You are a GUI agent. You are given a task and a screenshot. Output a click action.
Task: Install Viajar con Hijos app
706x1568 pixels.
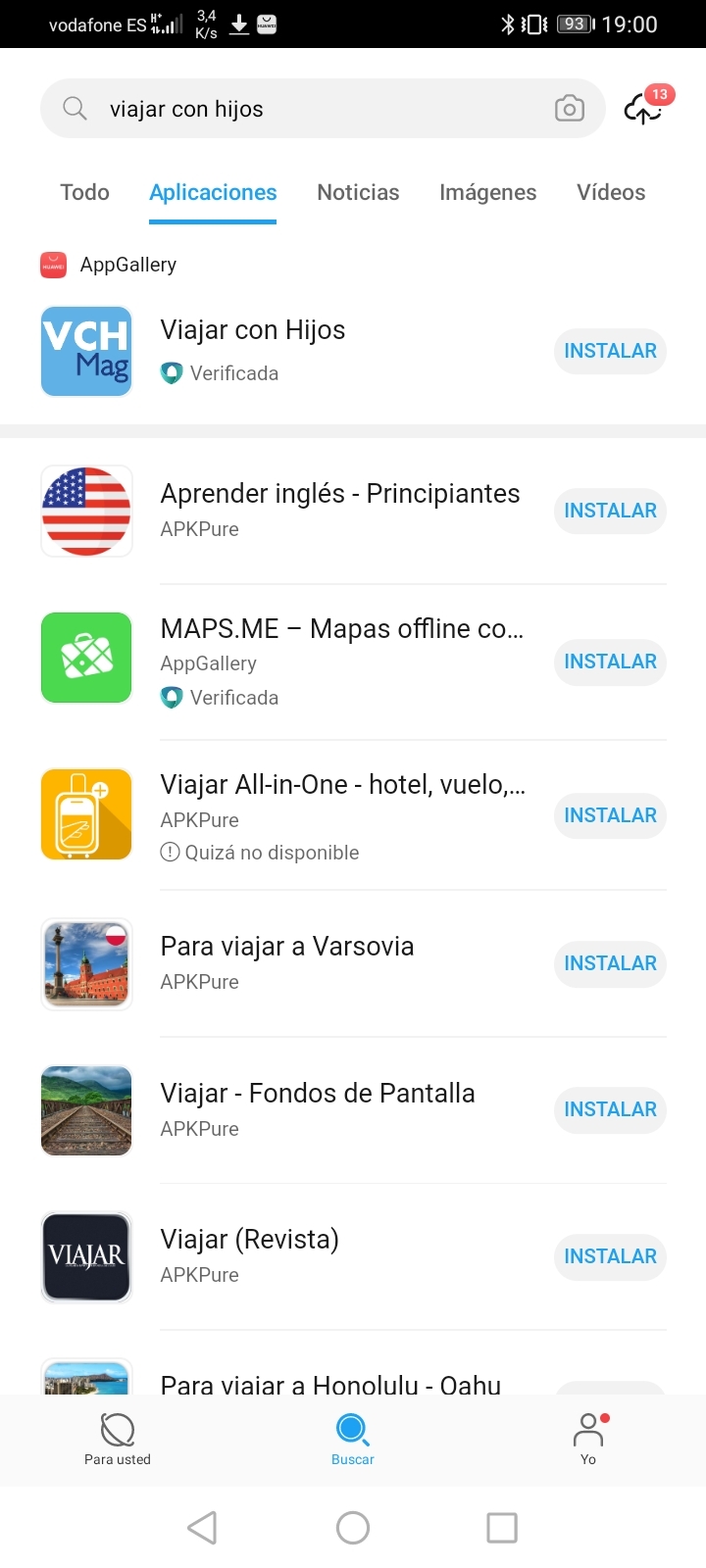pos(610,351)
